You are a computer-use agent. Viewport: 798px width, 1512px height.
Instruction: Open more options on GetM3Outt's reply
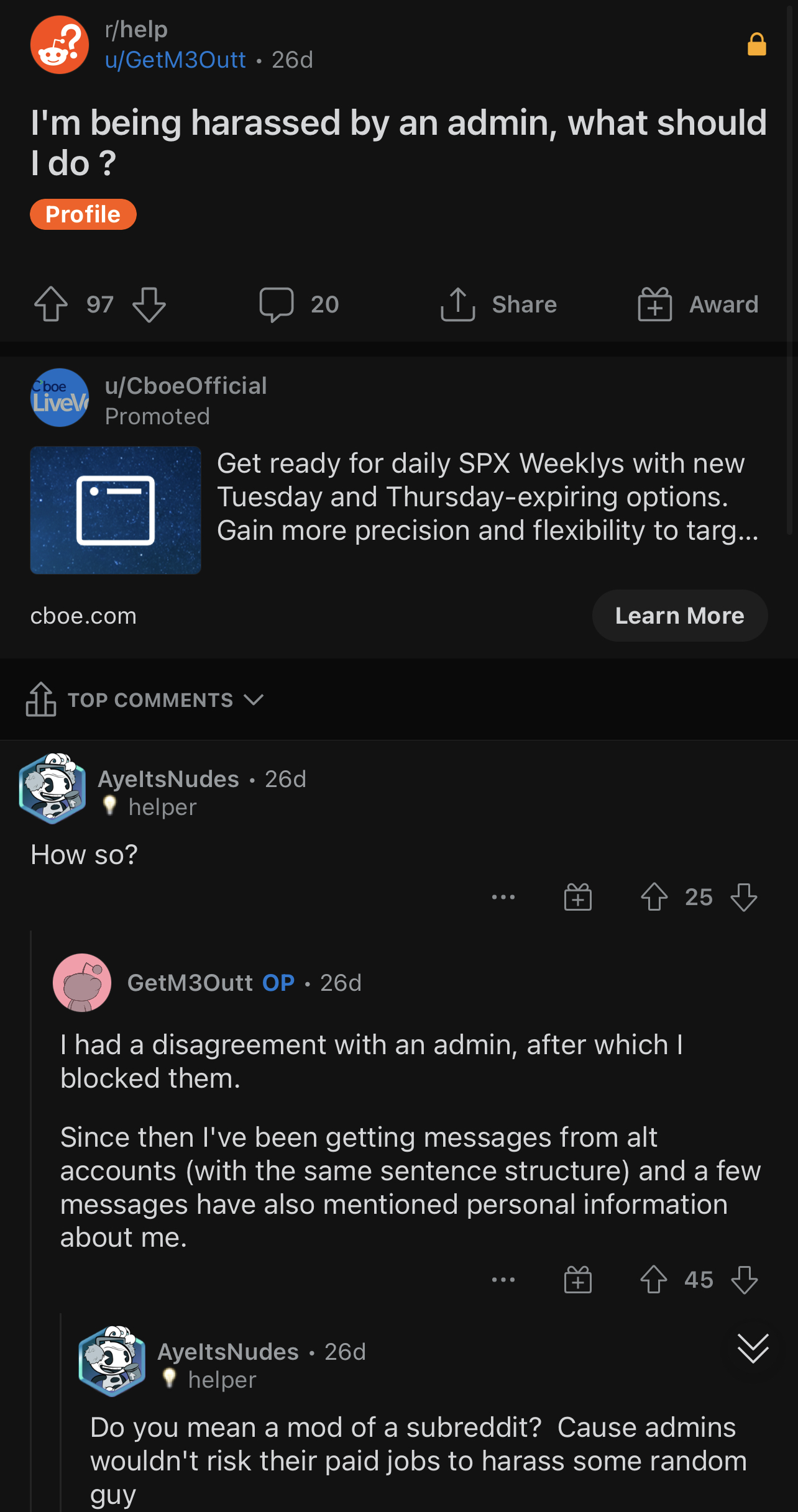[x=503, y=1280]
